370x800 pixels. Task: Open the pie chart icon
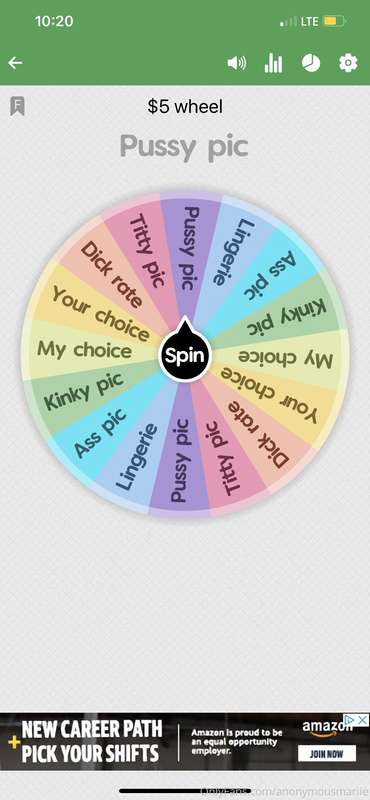311,63
